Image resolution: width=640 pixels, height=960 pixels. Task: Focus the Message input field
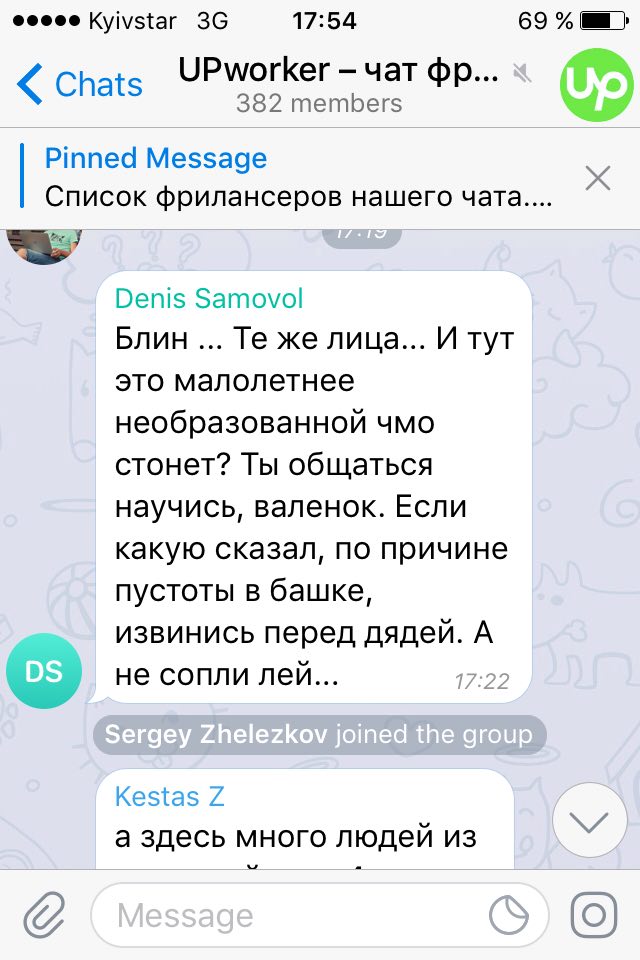click(x=290, y=915)
